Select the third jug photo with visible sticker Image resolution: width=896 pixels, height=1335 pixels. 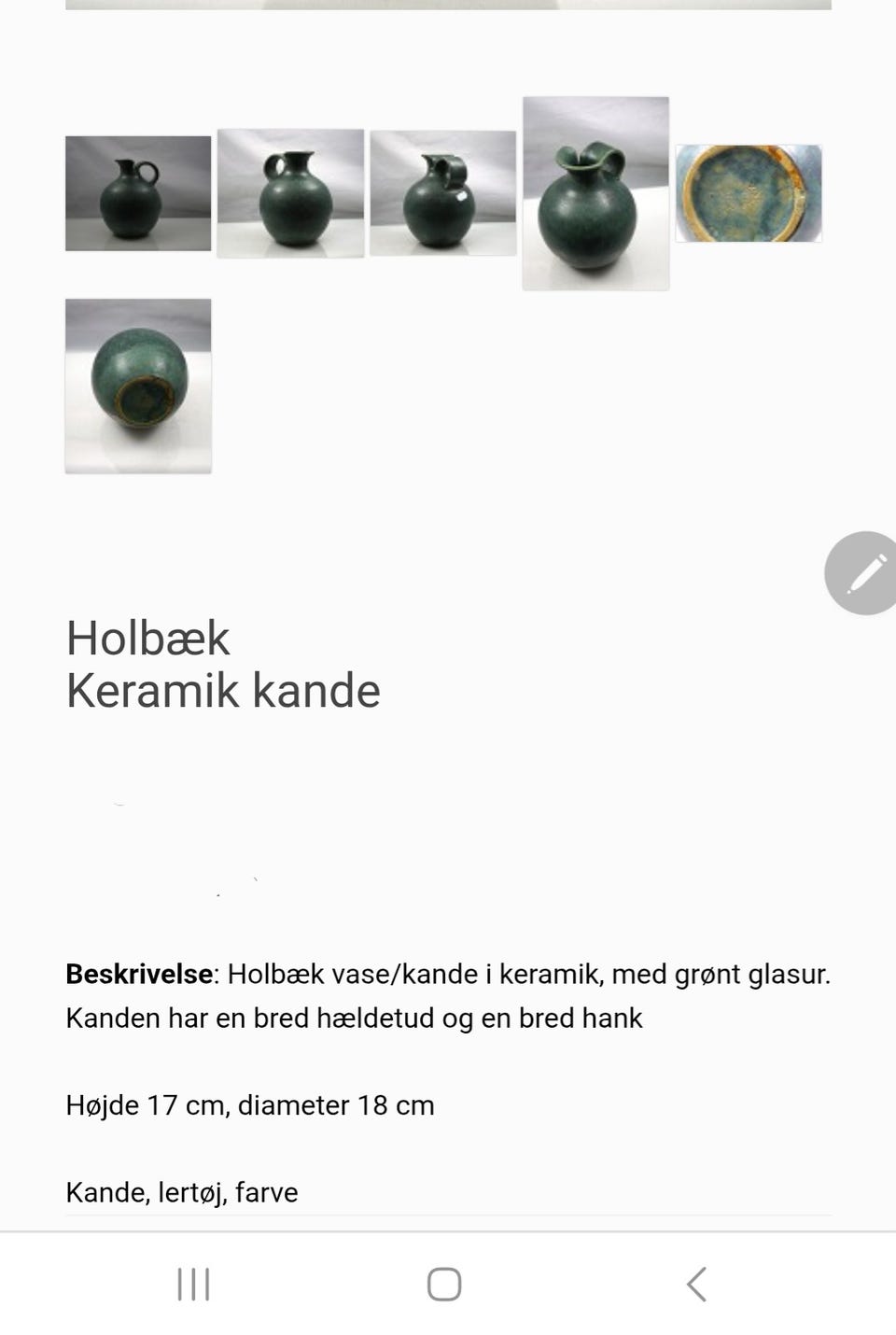[x=442, y=193]
